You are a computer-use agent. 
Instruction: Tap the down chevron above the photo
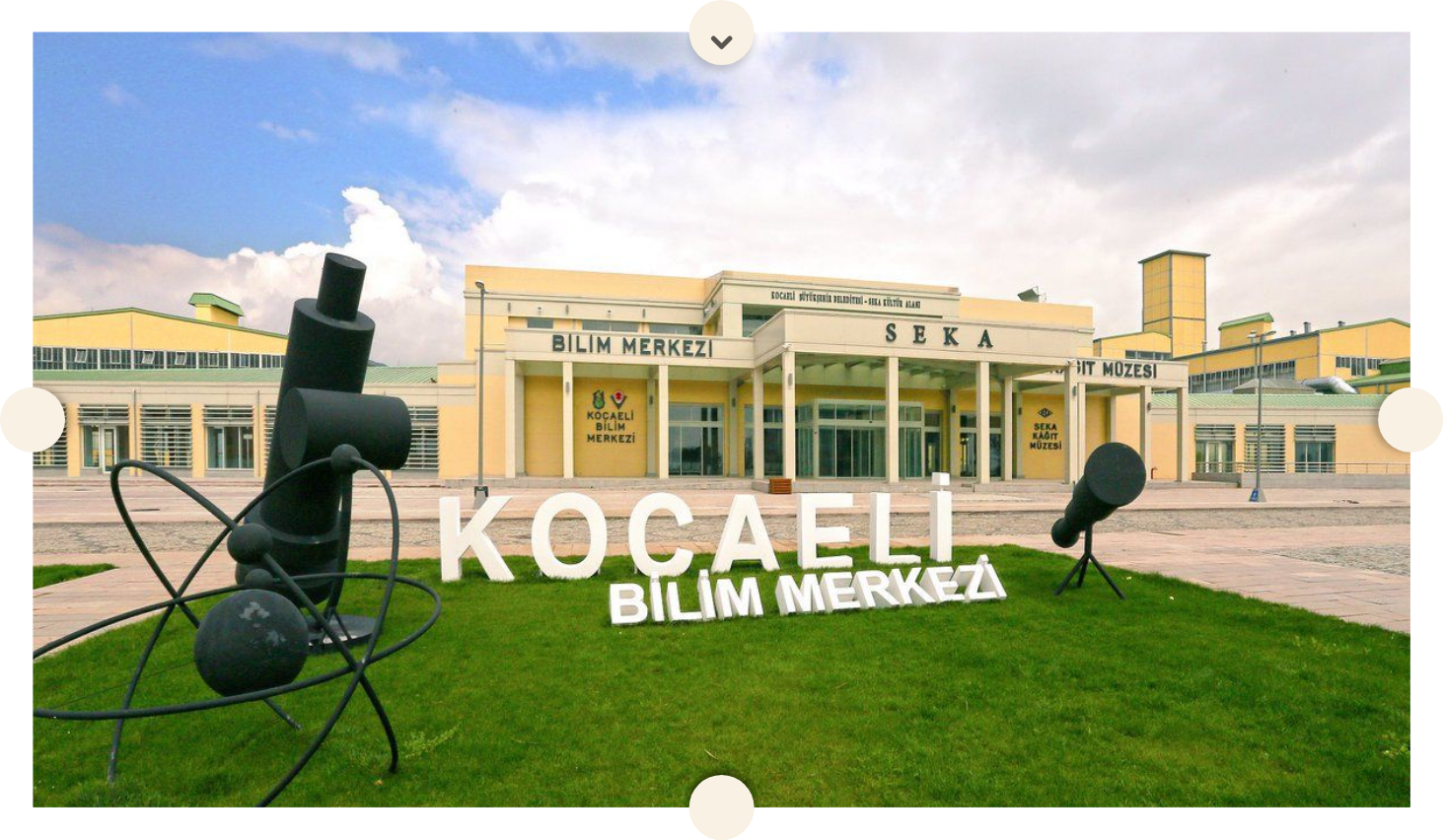point(721,34)
